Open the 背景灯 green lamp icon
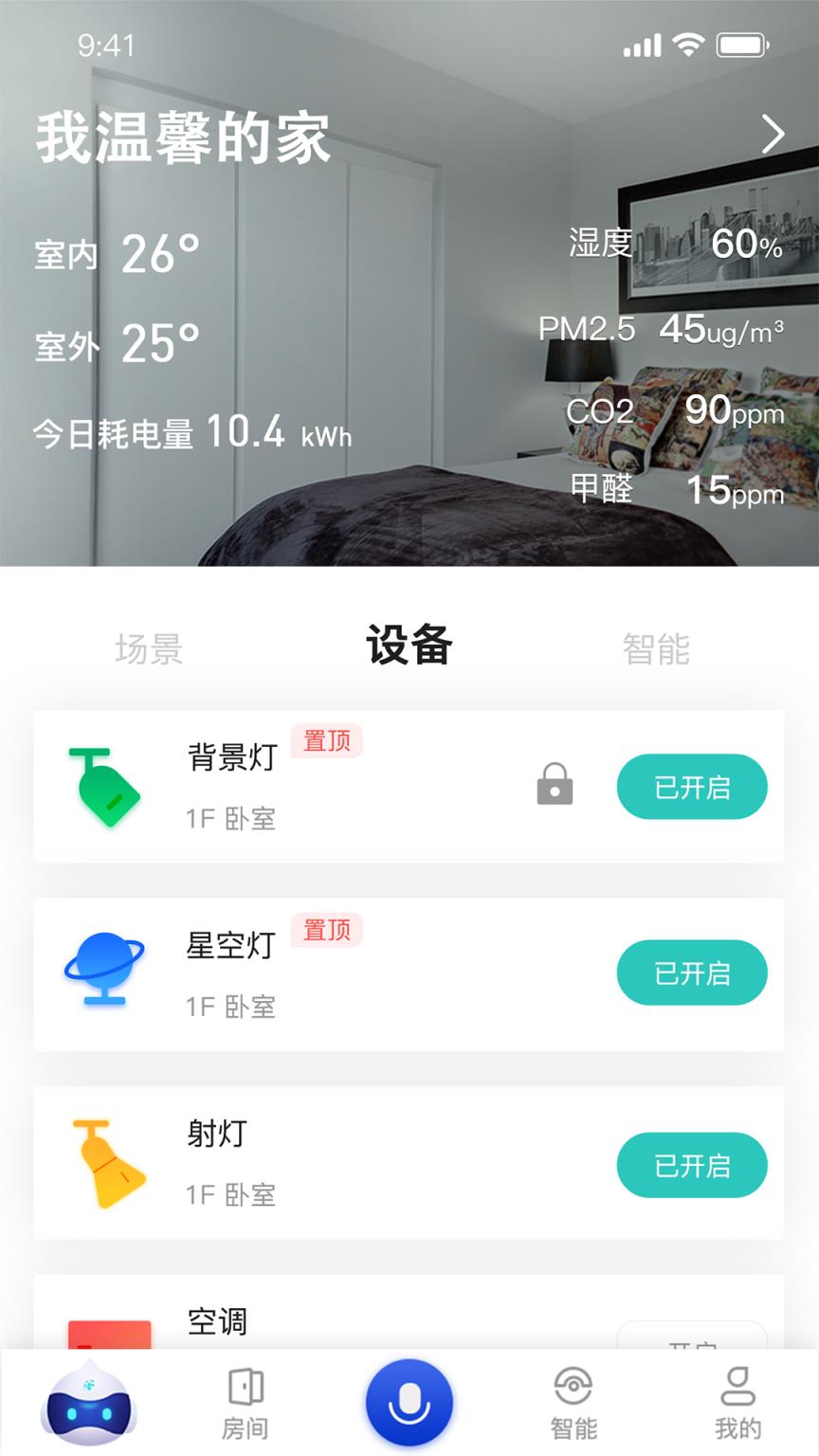This screenshot has width=819, height=1456. 106,787
